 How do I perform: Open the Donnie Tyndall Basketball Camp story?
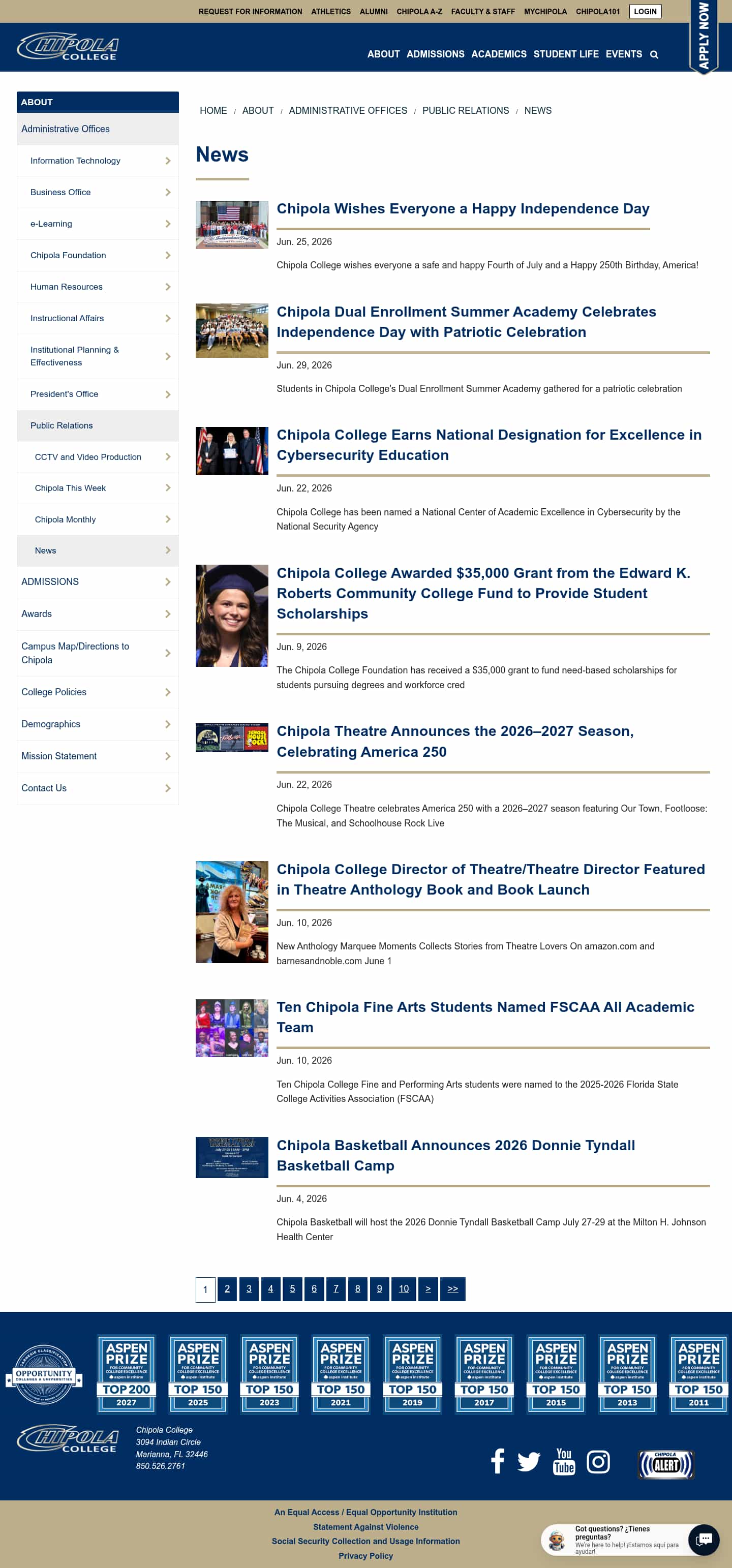click(x=455, y=1155)
